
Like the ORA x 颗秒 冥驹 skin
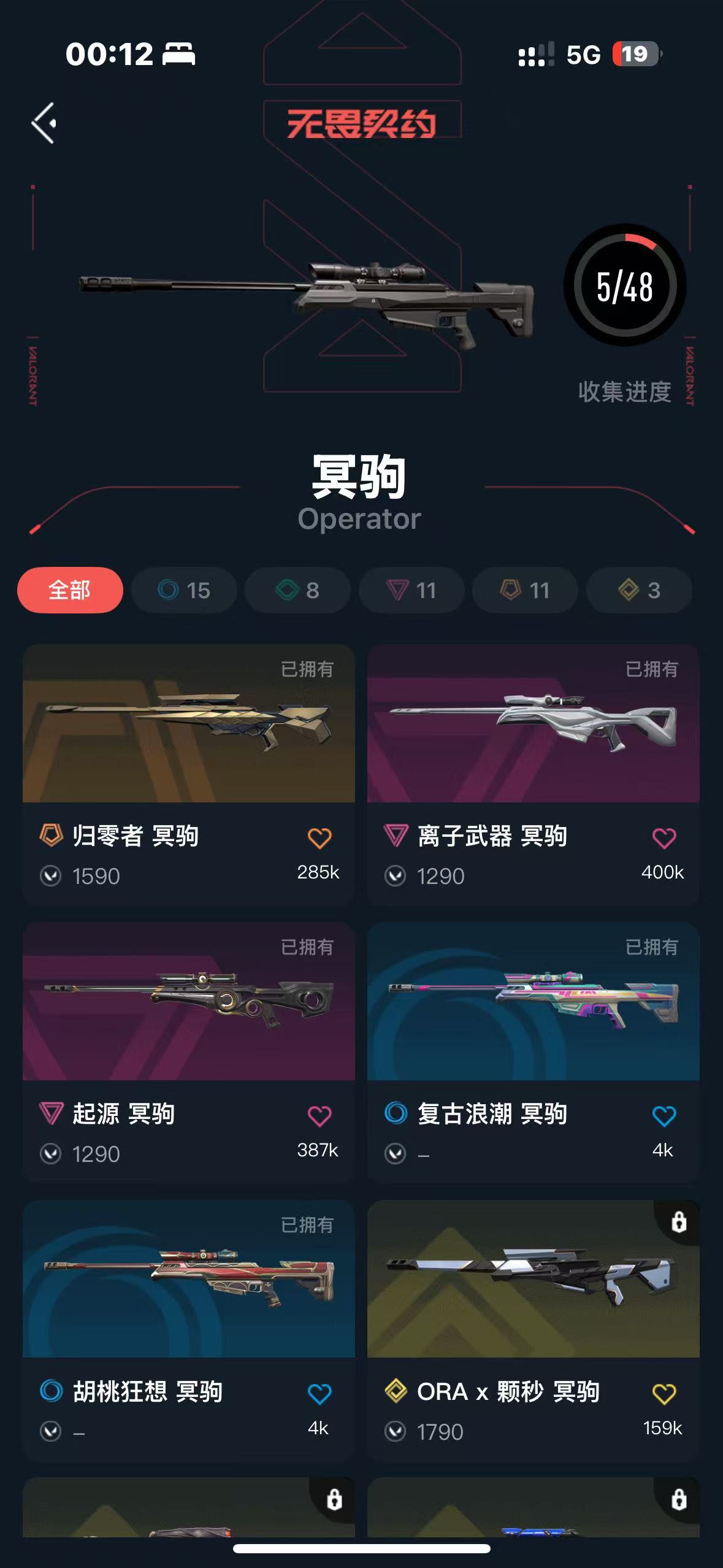click(x=664, y=1394)
